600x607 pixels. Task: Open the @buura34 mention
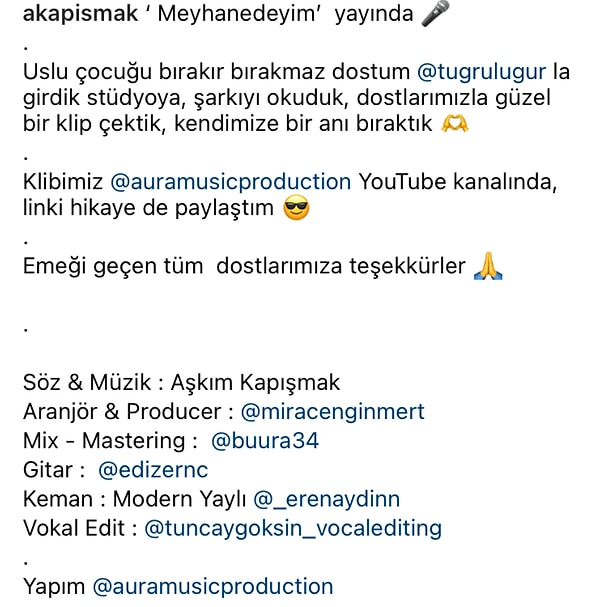[x=264, y=440]
